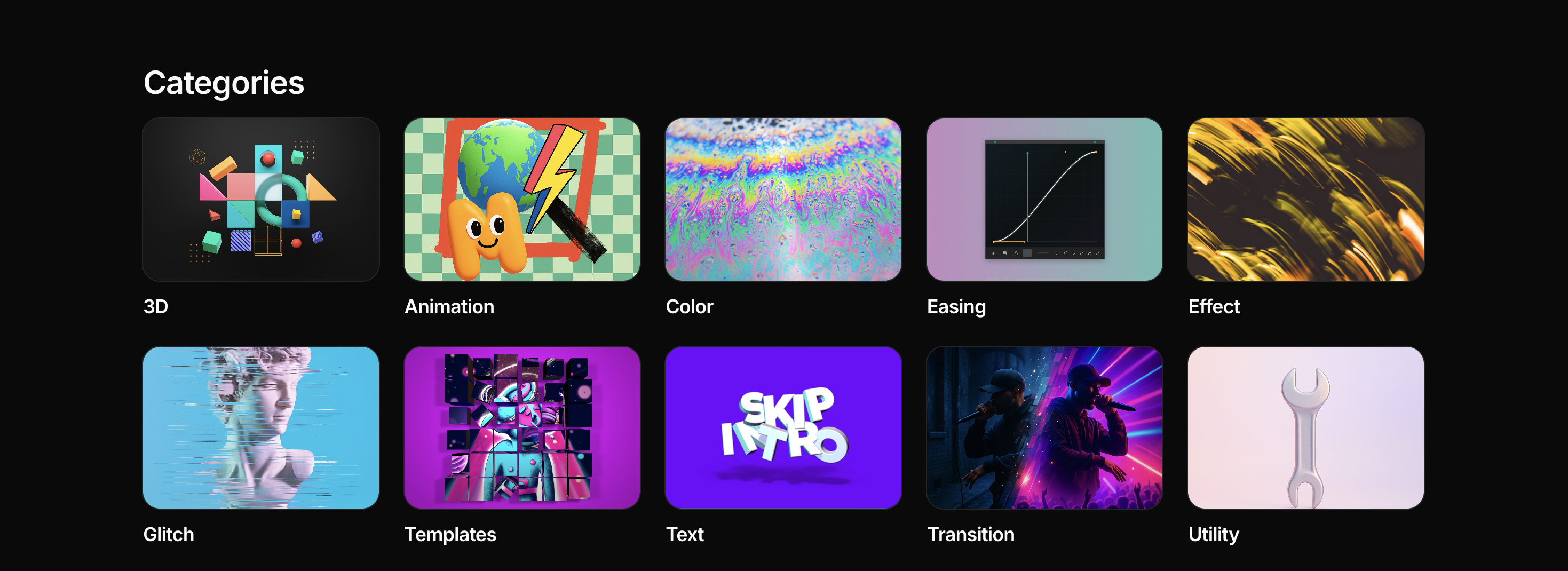View the Effect category

tap(1305, 200)
